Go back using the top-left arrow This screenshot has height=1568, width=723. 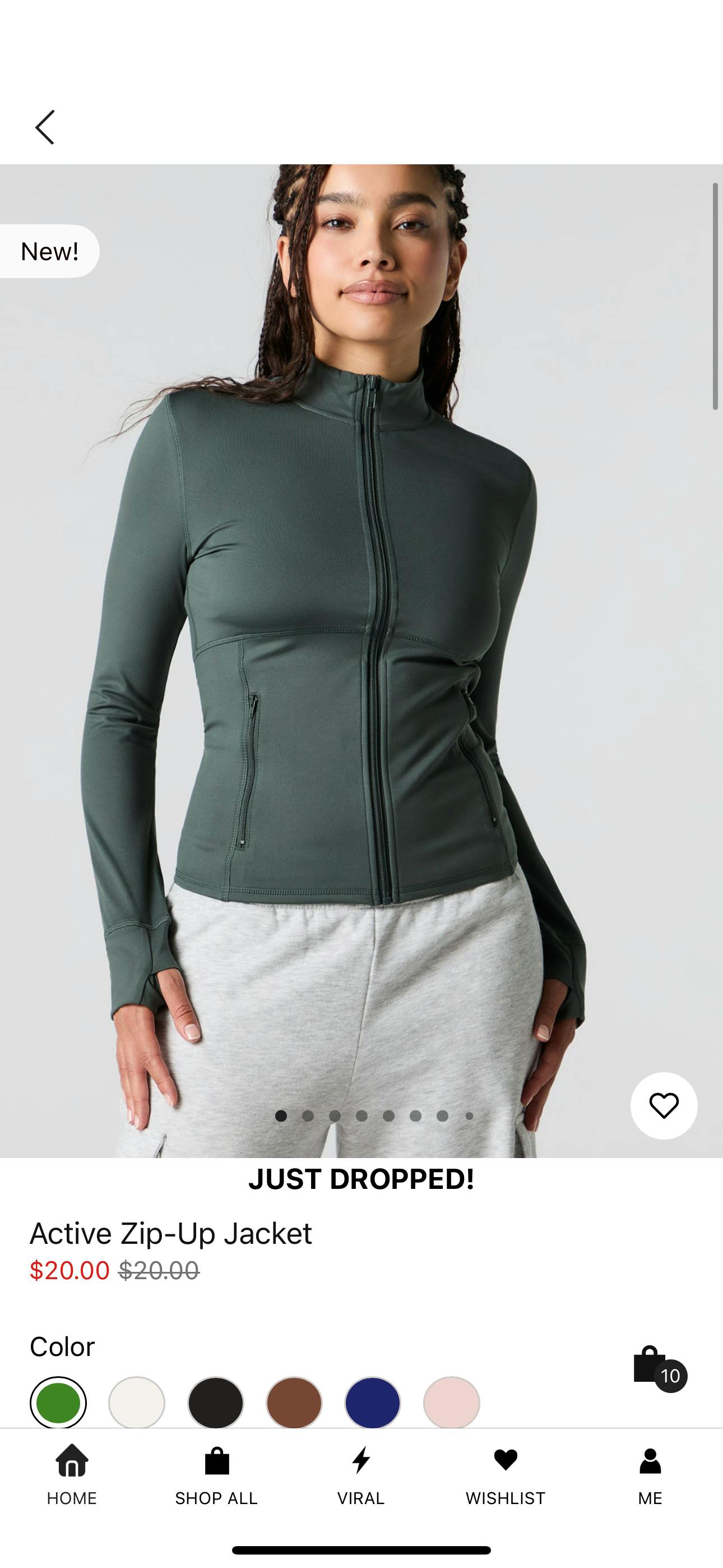click(44, 127)
